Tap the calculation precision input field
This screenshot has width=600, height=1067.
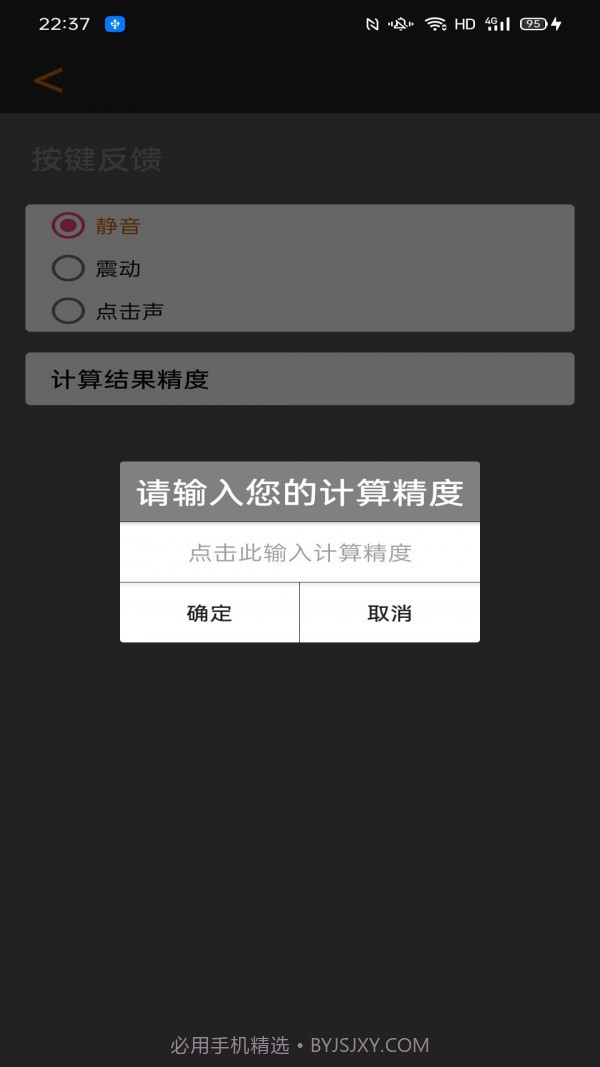(x=300, y=552)
